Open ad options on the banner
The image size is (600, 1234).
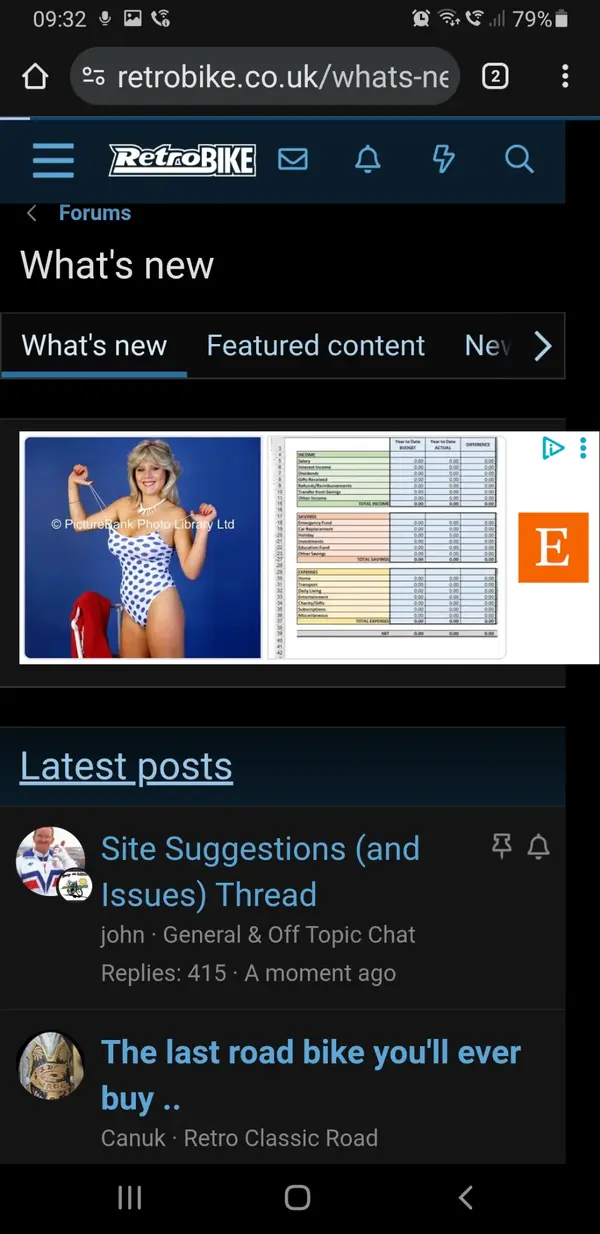(583, 448)
